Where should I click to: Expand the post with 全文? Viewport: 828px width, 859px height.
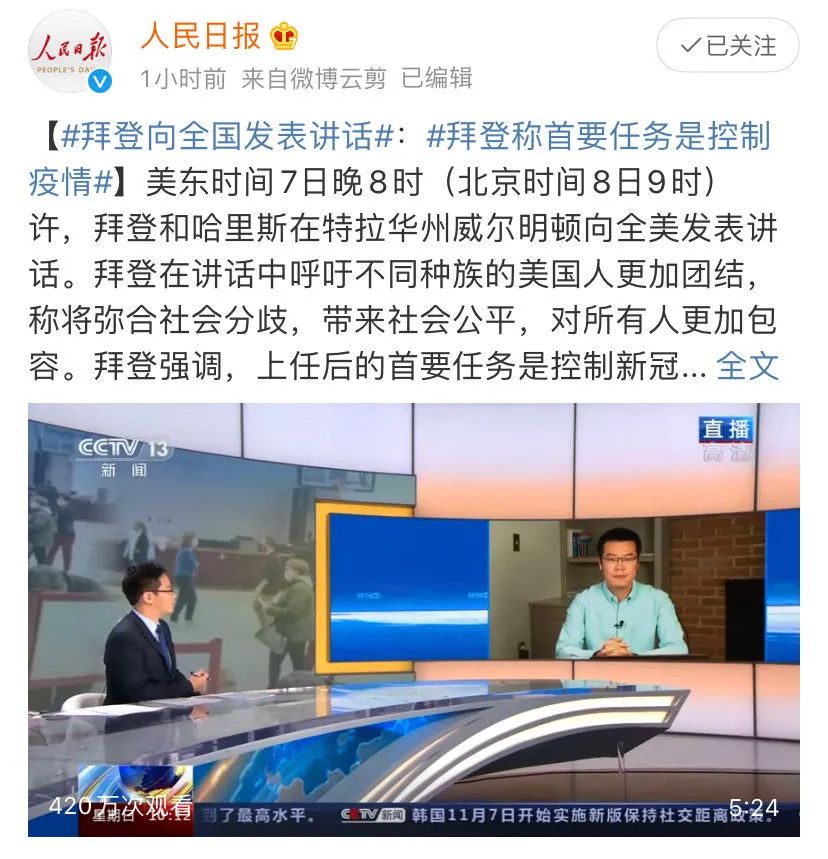click(x=748, y=366)
